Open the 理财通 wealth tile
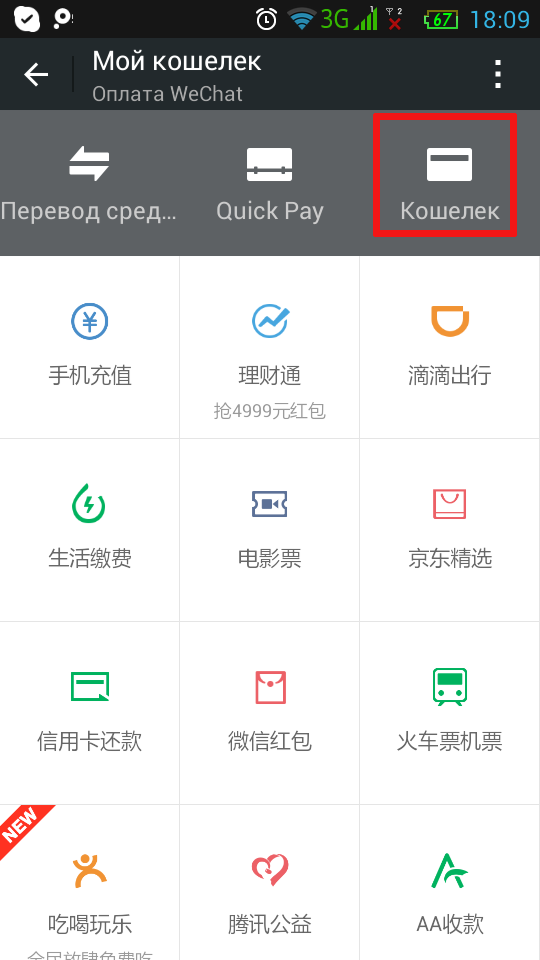The width and height of the screenshot is (540, 960). pyautogui.click(x=269, y=347)
